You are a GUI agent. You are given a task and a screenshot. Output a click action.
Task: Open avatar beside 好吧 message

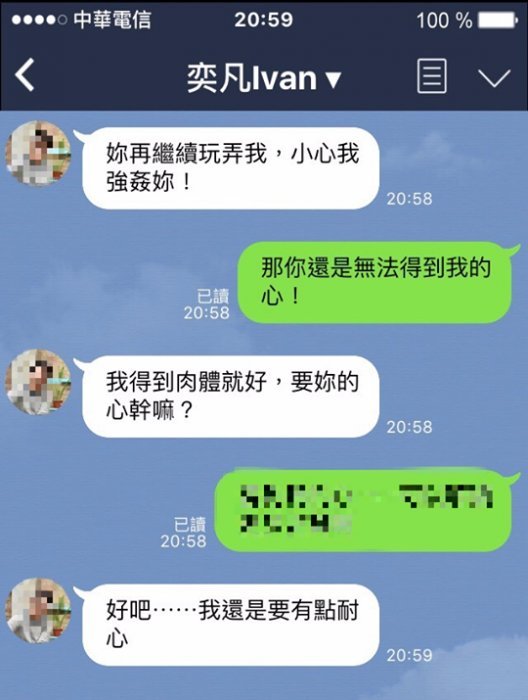tap(38, 610)
